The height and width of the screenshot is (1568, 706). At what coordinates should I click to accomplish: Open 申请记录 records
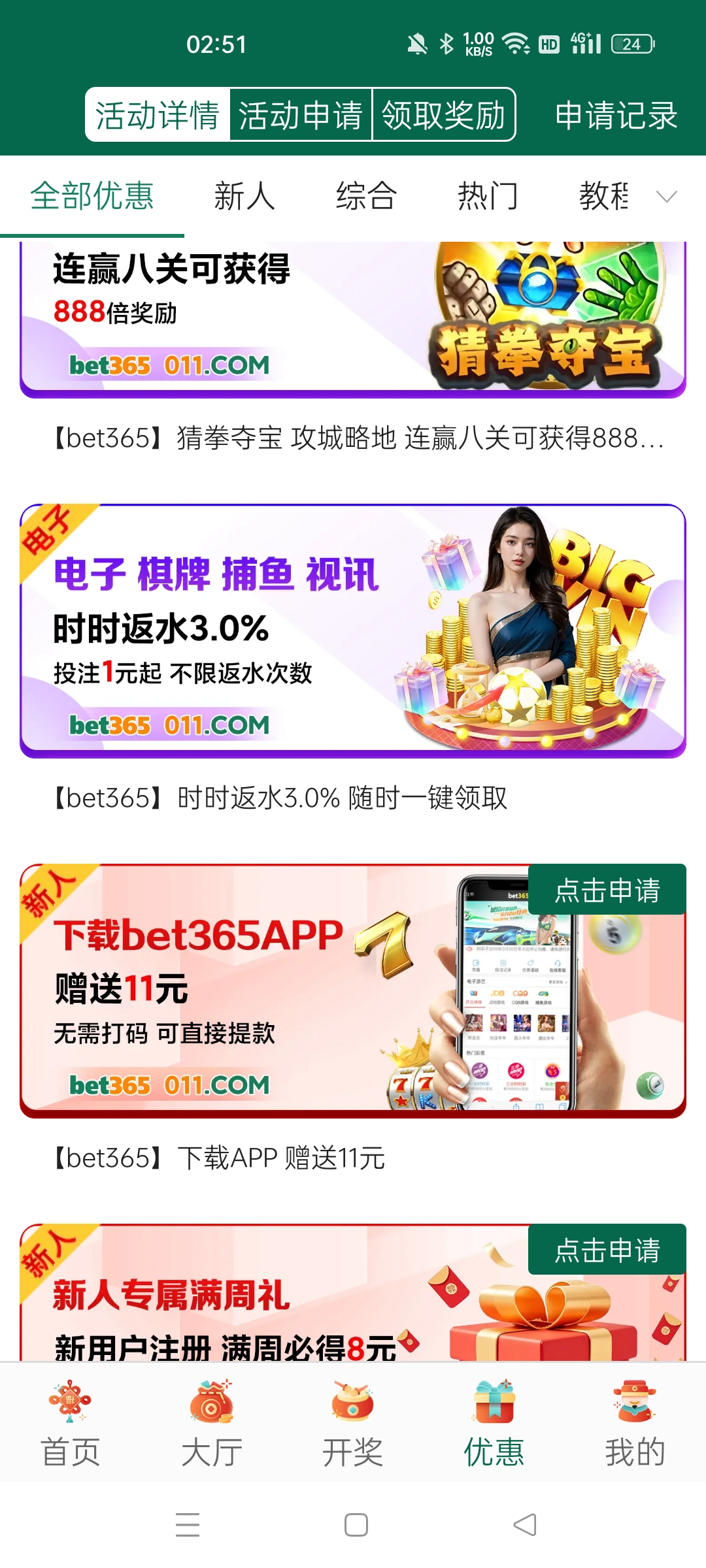(x=616, y=115)
